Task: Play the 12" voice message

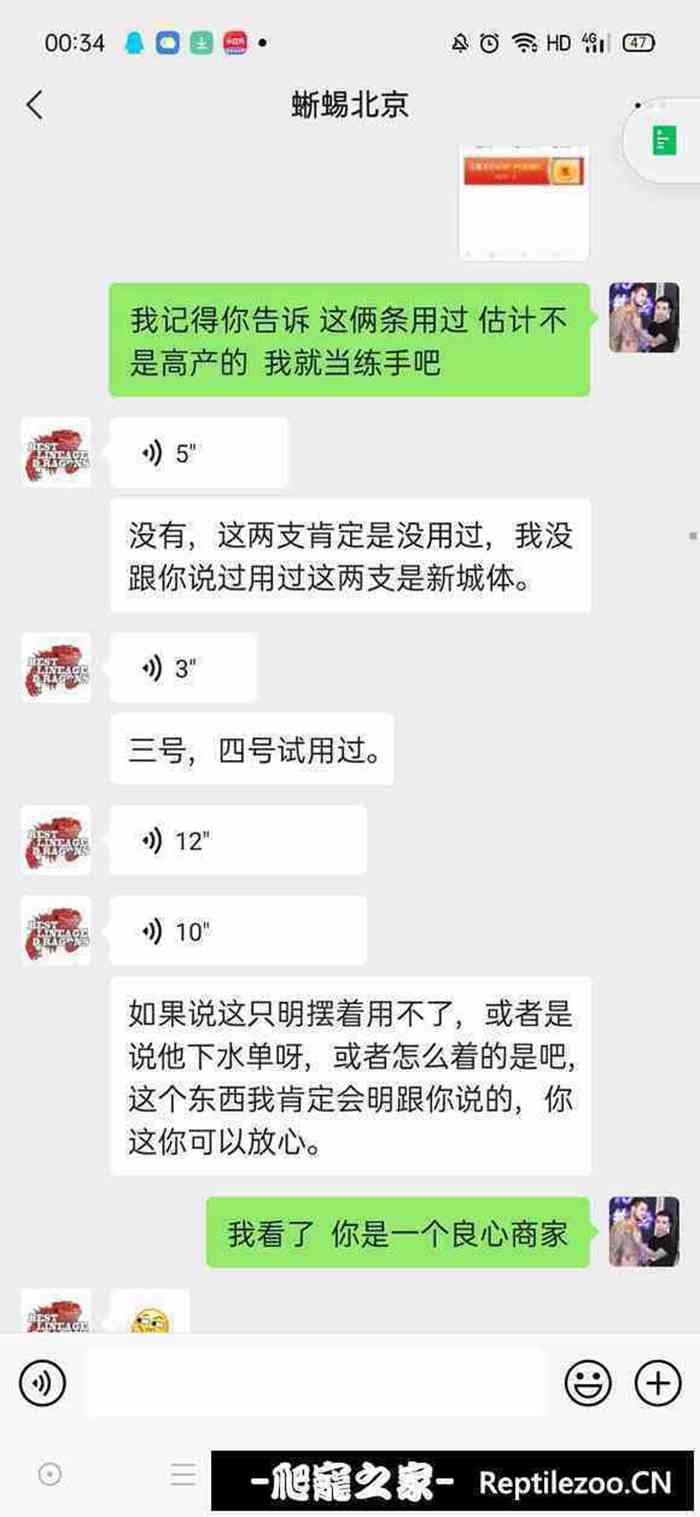Action: [237, 841]
